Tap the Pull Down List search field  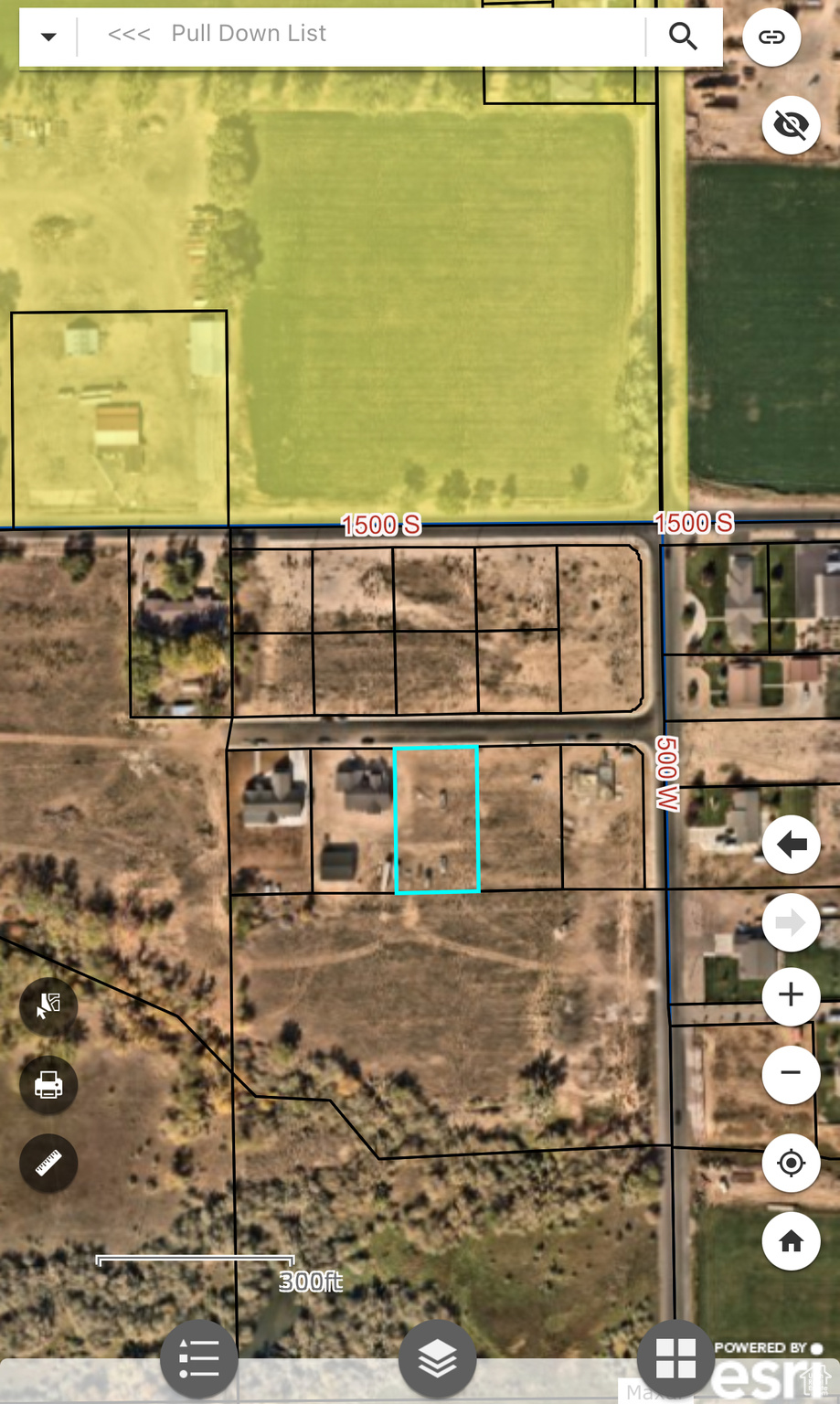[x=366, y=35]
